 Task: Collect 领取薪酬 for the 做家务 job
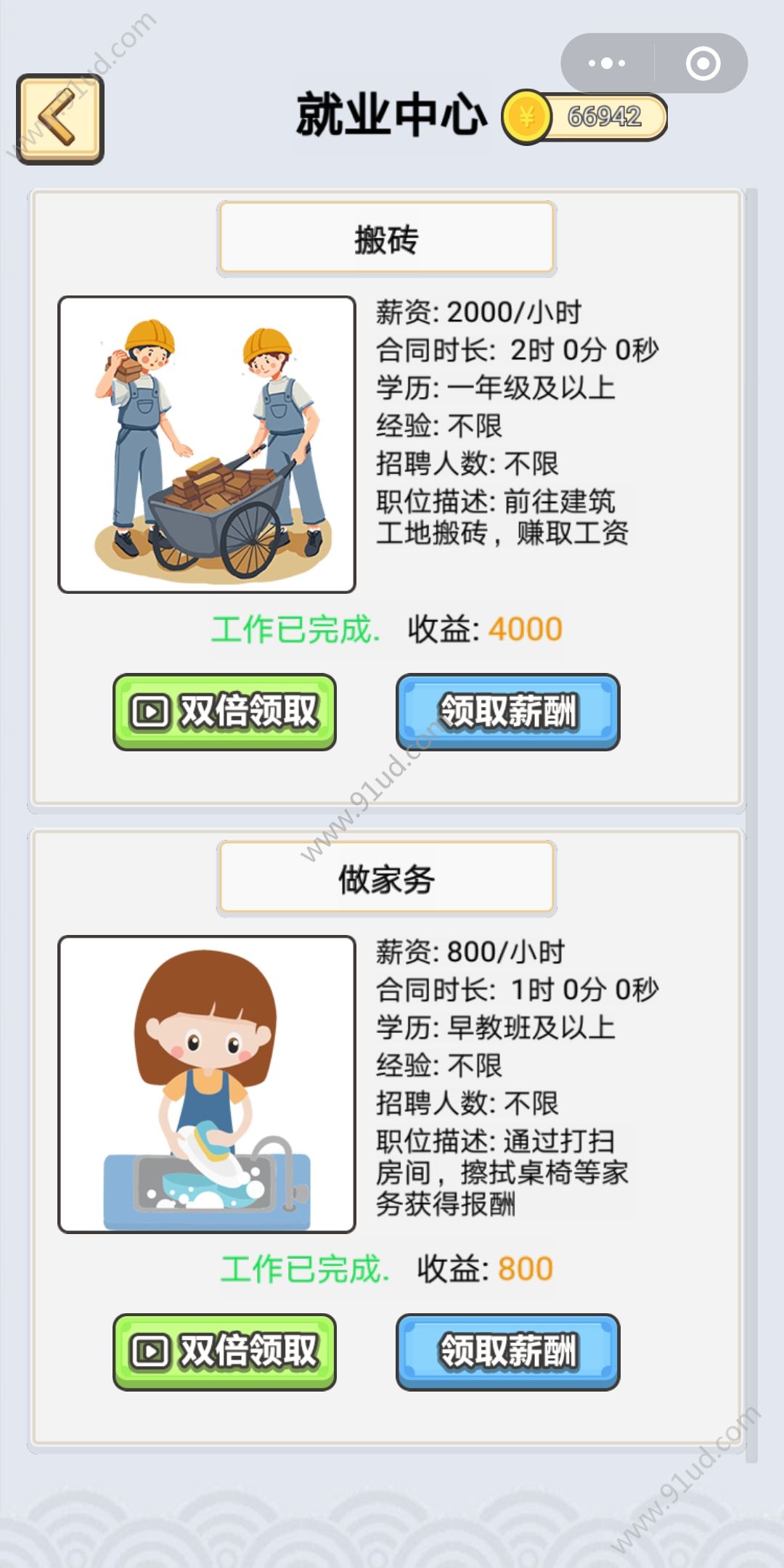pos(507,1352)
